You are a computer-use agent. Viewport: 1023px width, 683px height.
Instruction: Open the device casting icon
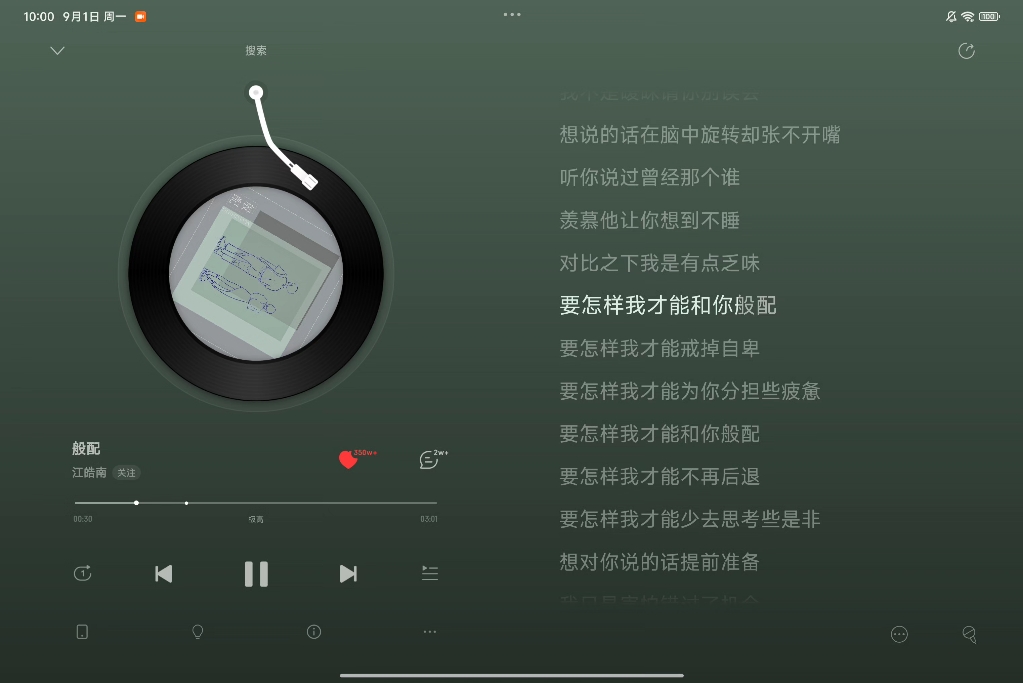(x=82, y=632)
